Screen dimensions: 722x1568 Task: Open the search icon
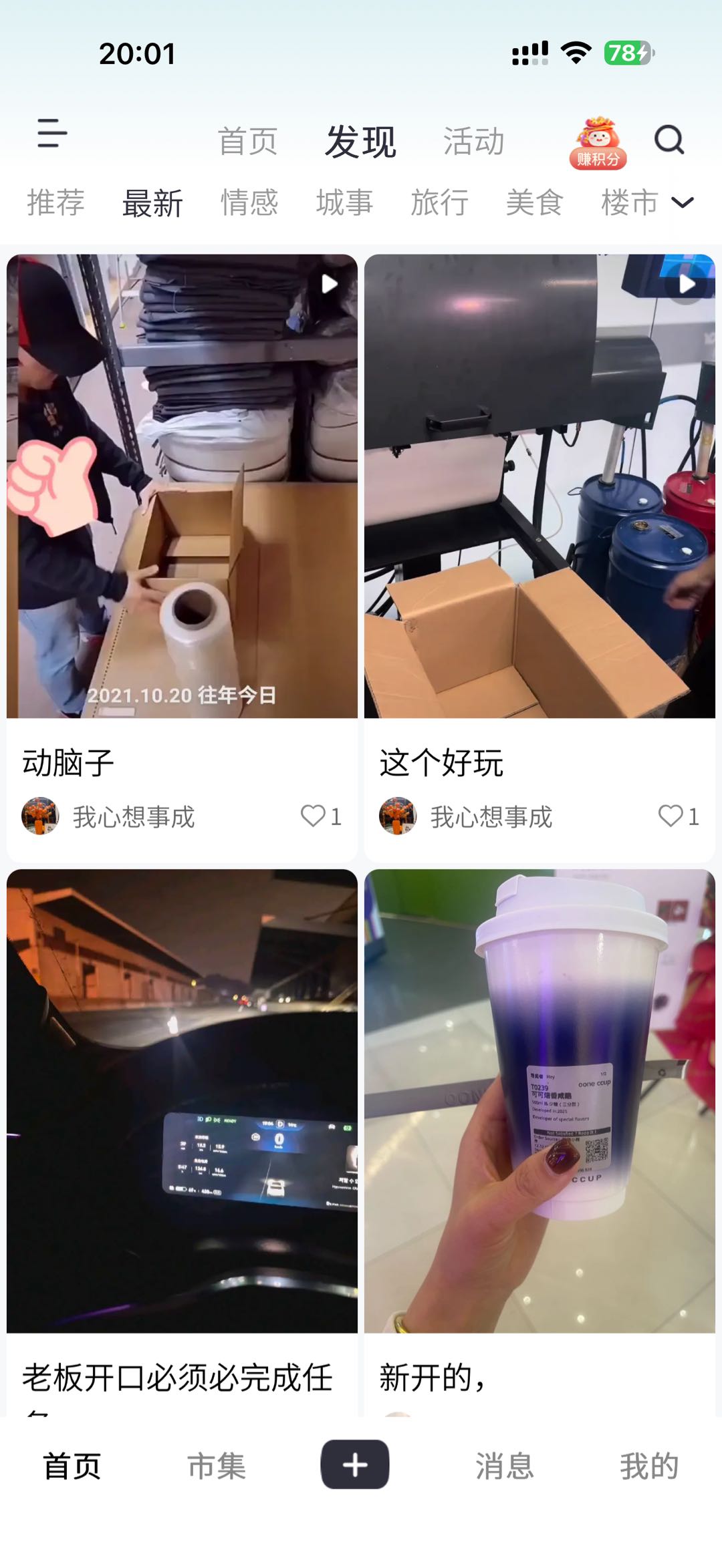click(x=669, y=140)
